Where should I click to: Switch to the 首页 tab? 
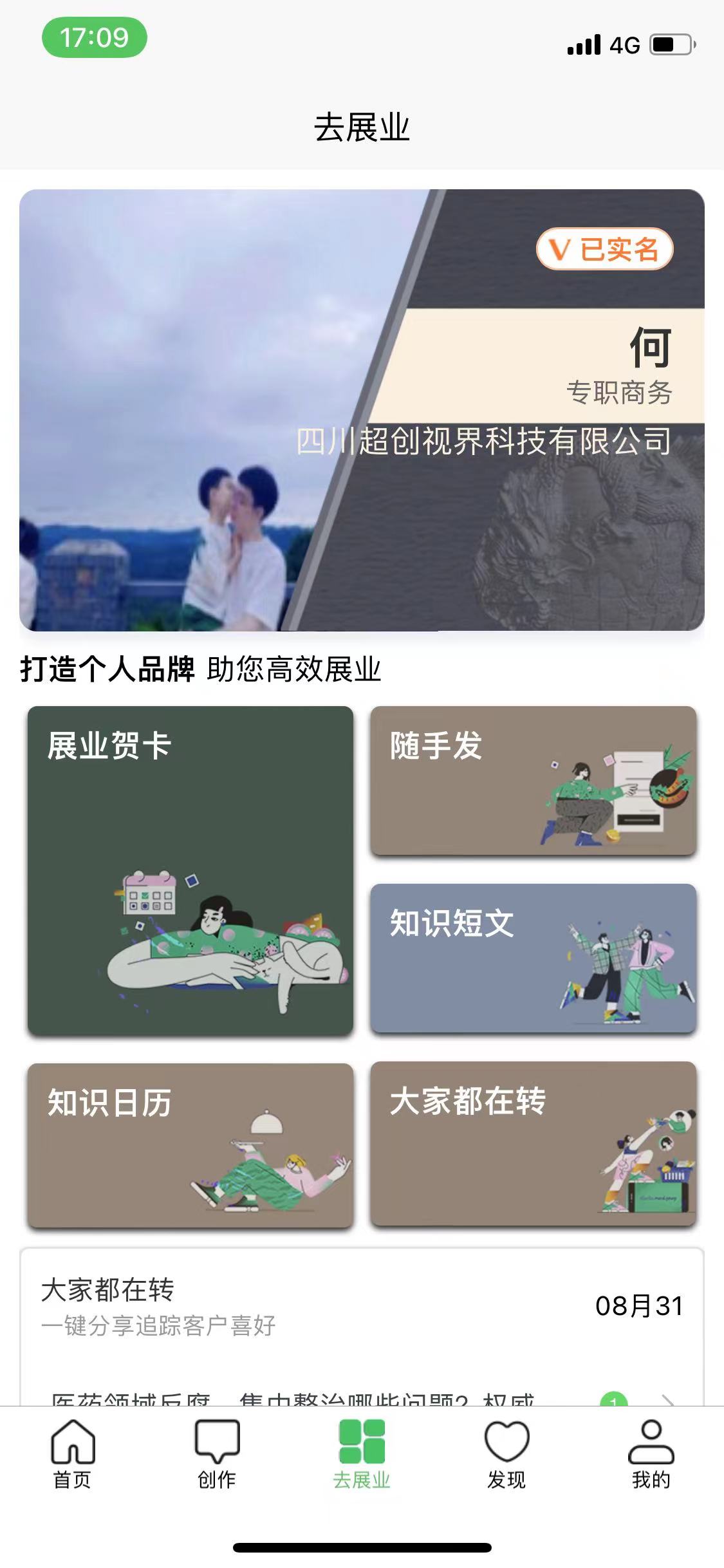coord(73,1455)
